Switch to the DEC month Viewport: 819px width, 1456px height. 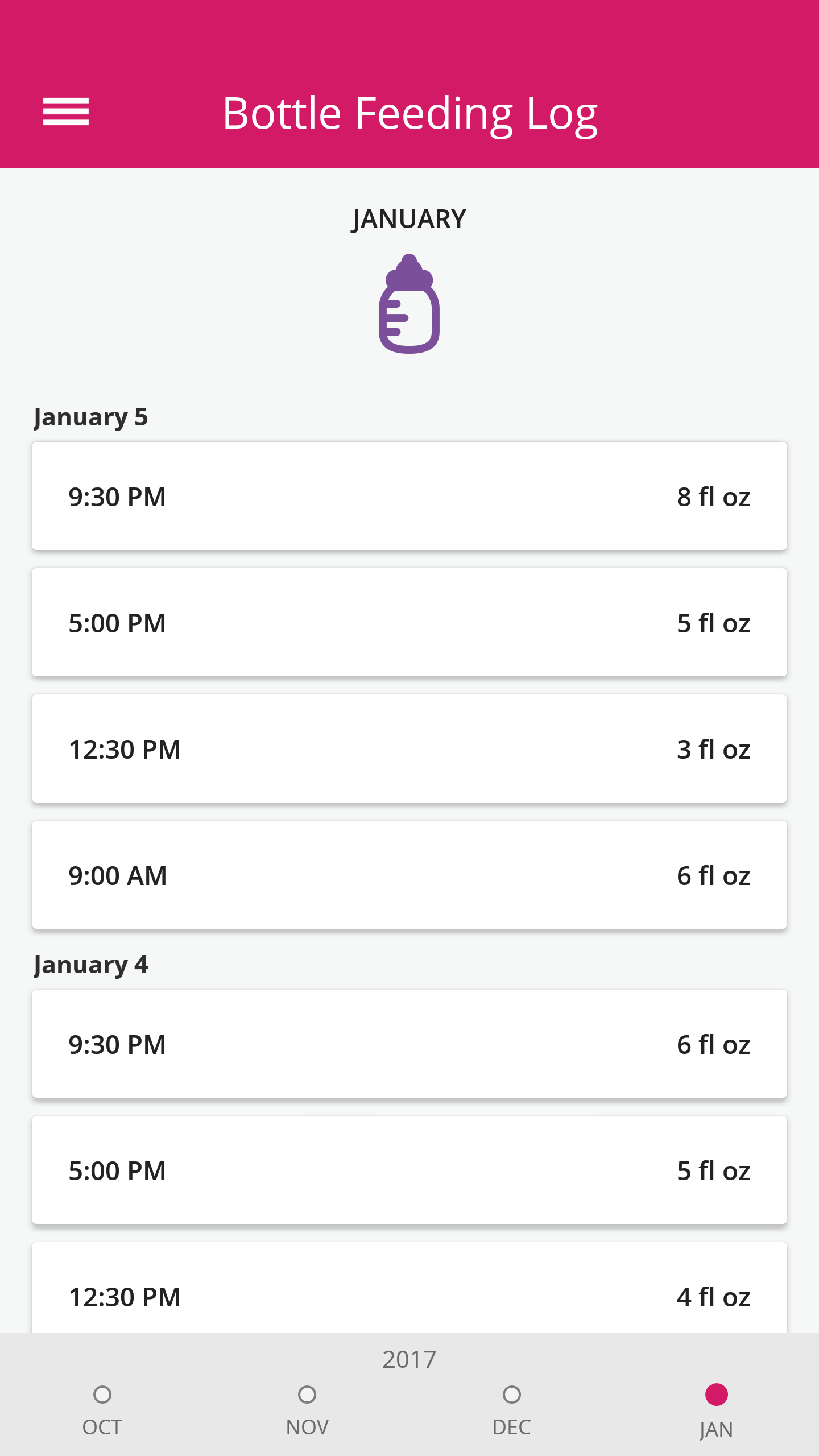(x=512, y=1409)
